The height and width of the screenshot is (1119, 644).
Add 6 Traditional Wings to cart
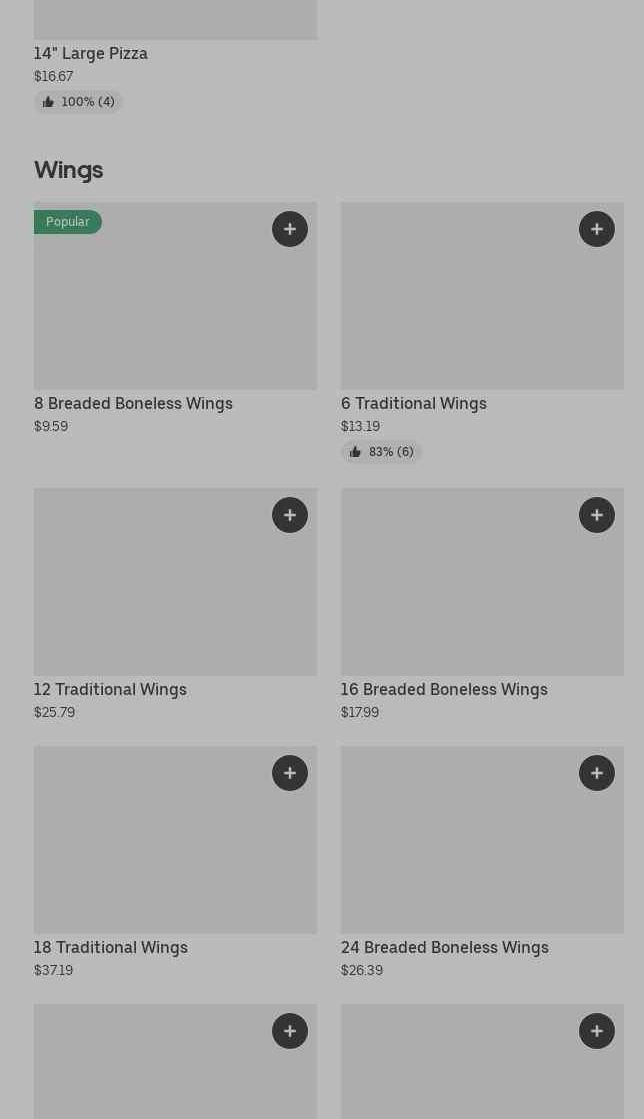click(x=597, y=229)
